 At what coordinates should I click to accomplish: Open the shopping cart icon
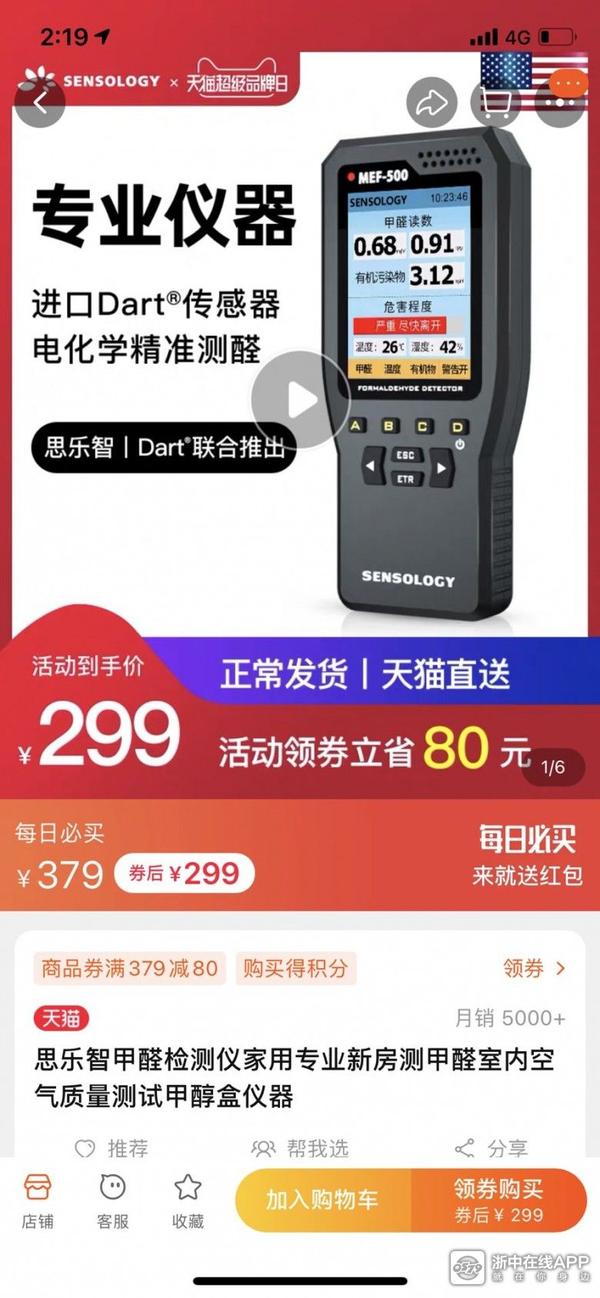[496, 102]
